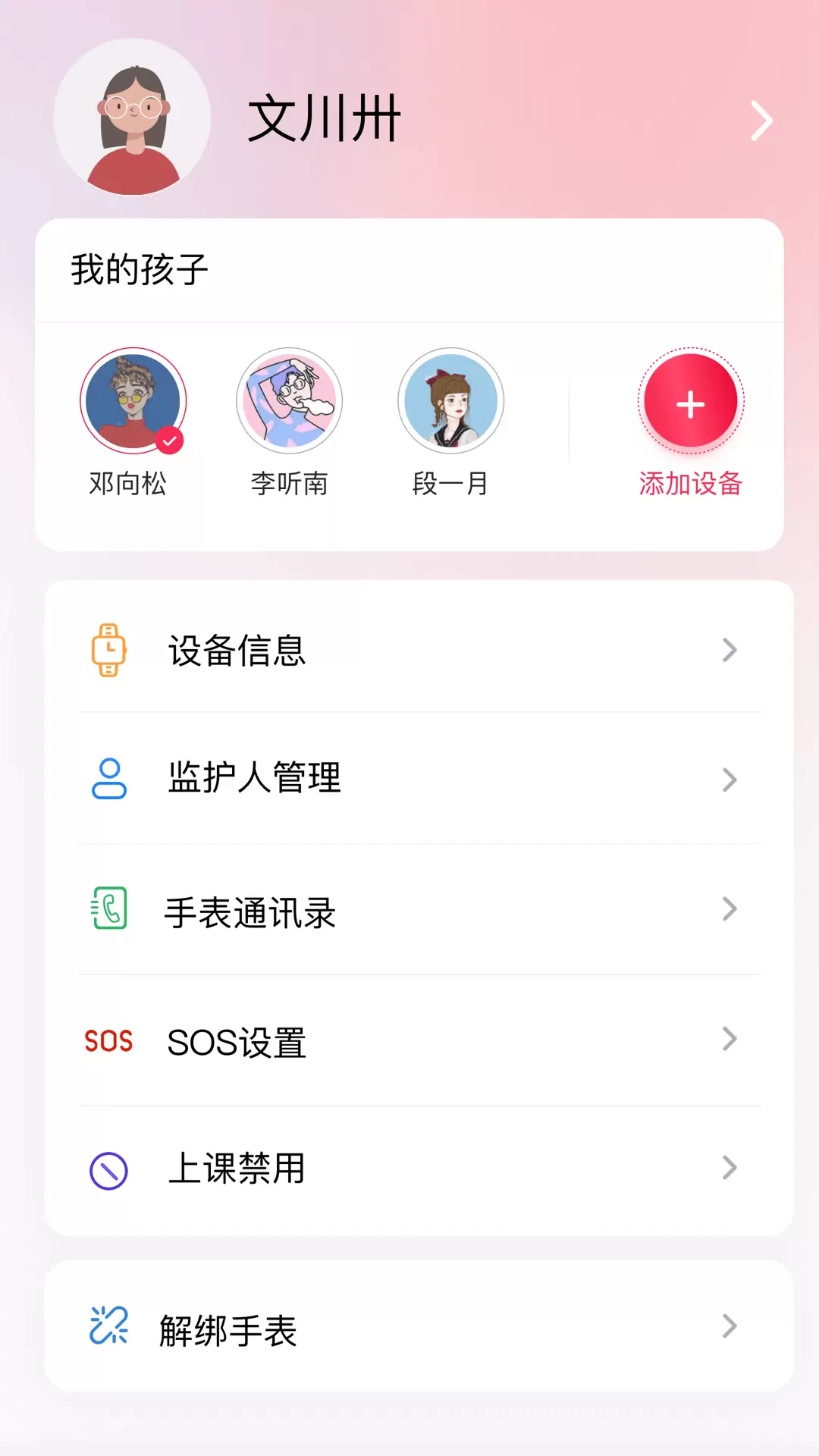The height and width of the screenshot is (1456, 819).
Task: Tap the 文川卅 profile avatar
Action: [x=132, y=117]
